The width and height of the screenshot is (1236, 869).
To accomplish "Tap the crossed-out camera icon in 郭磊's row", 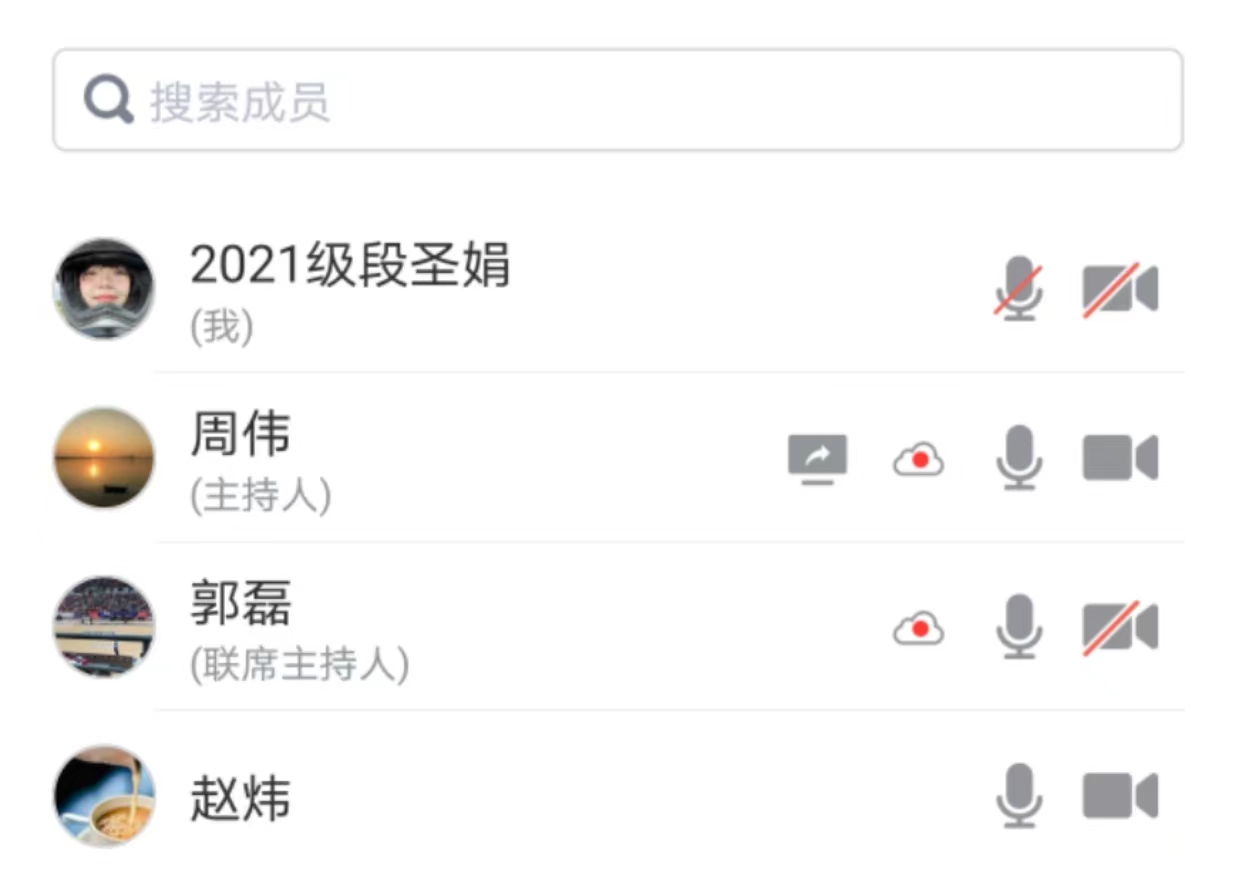I will (x=1120, y=627).
